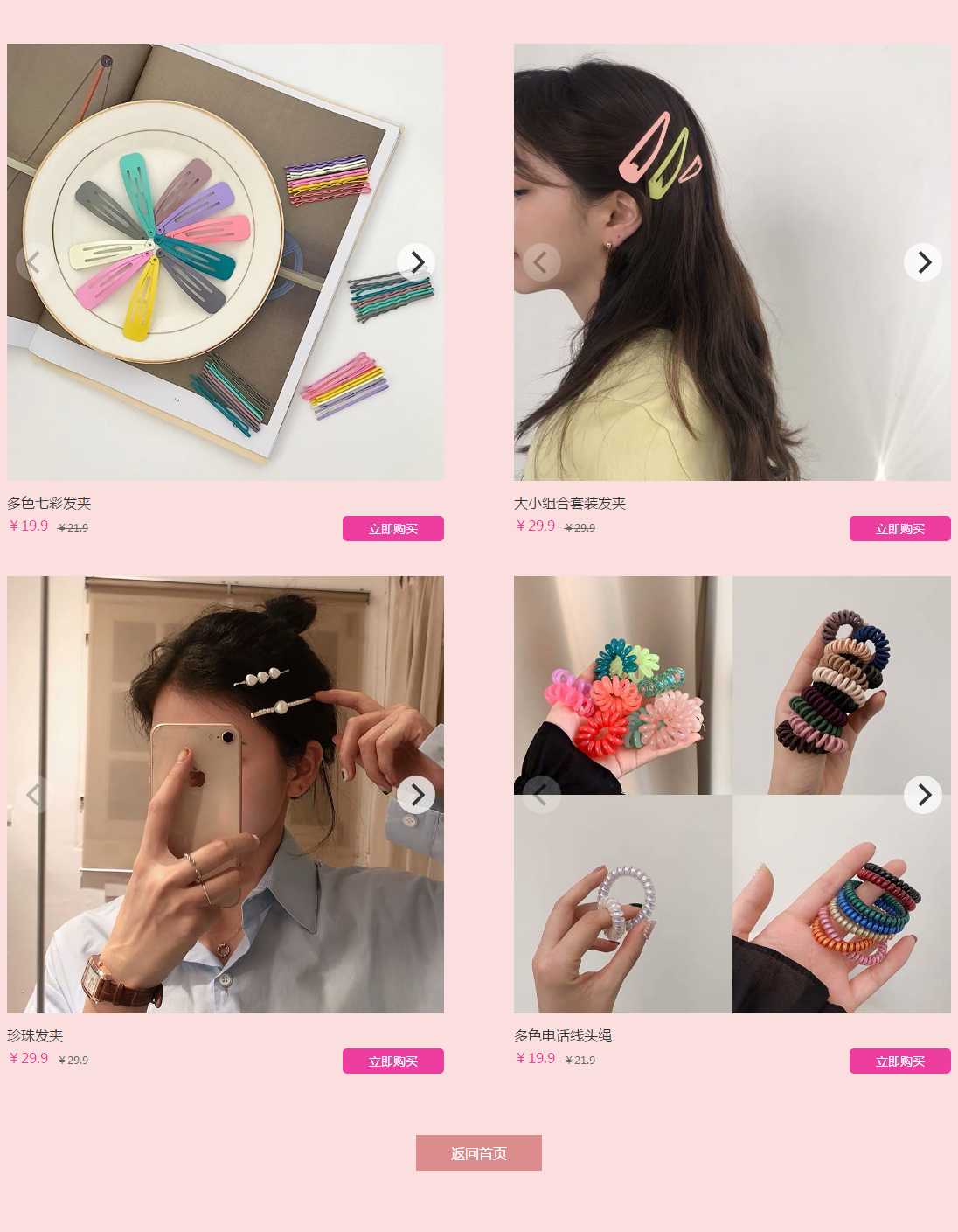
Task: Show next image of 珍珠发夹
Action: (416, 795)
